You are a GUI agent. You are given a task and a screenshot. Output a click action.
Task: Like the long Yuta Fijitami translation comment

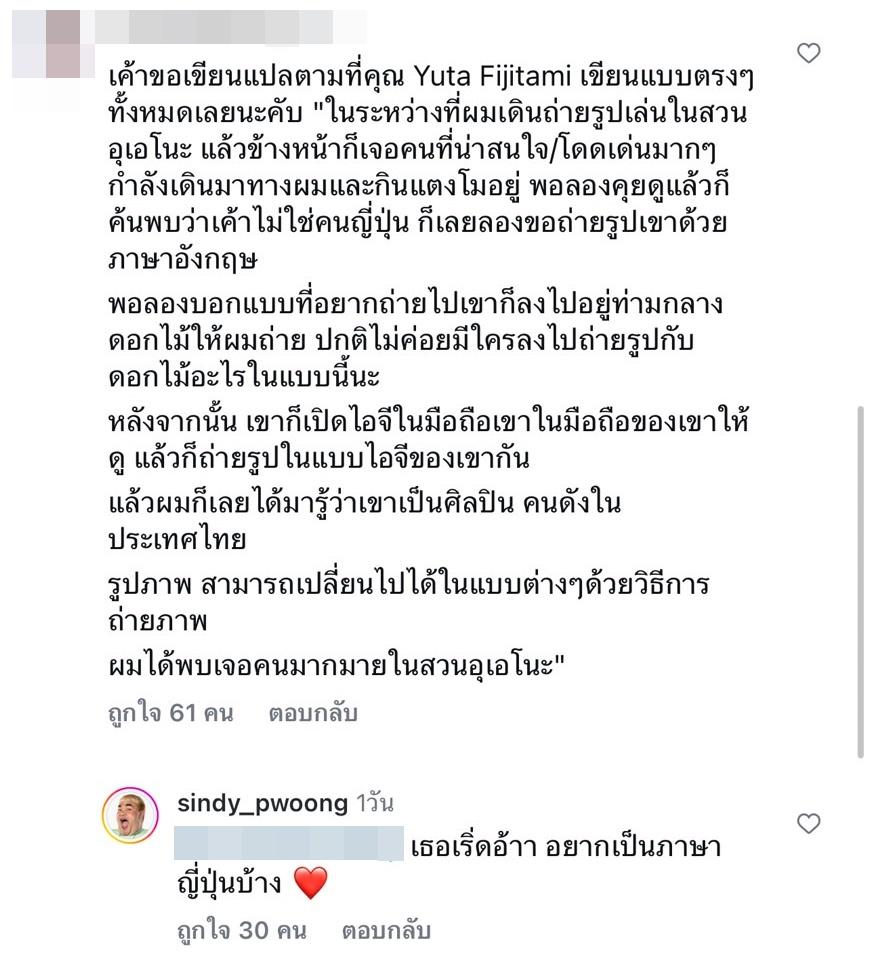click(x=808, y=54)
